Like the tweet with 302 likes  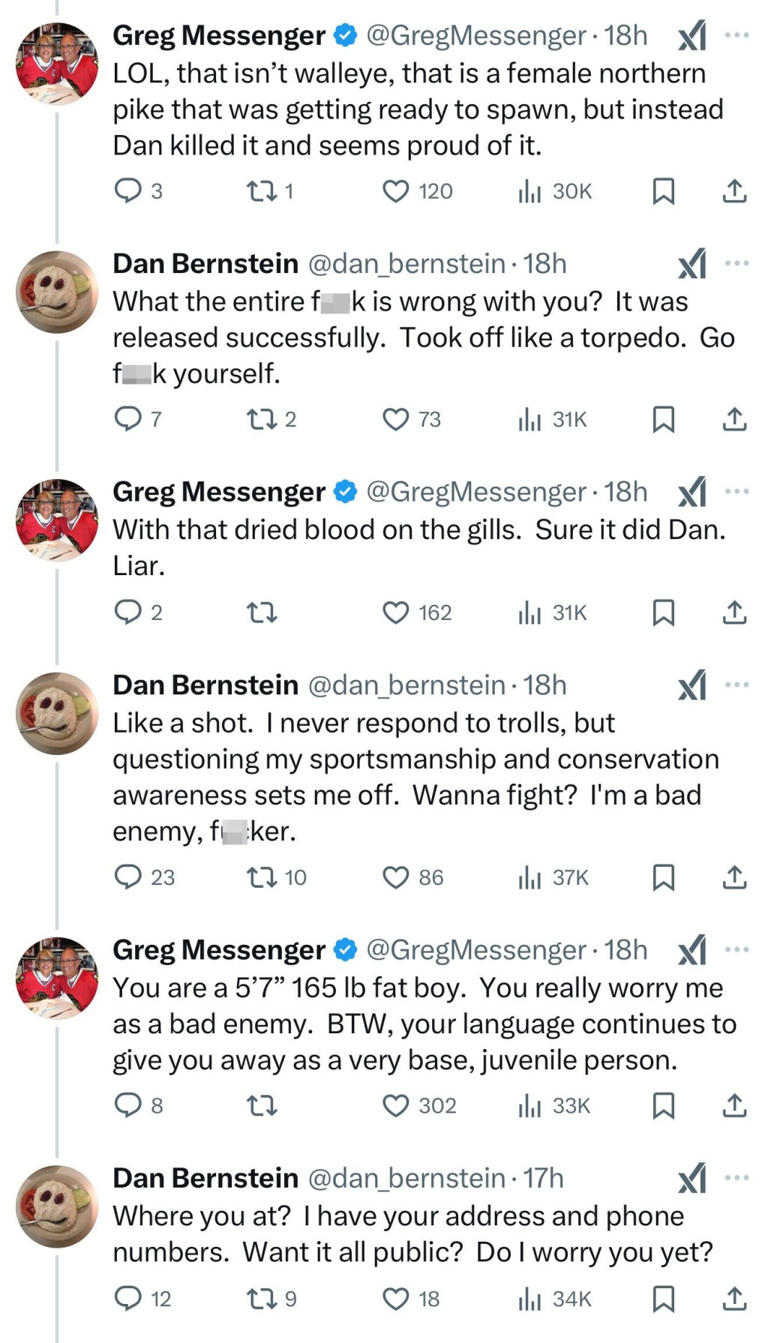(397, 1106)
